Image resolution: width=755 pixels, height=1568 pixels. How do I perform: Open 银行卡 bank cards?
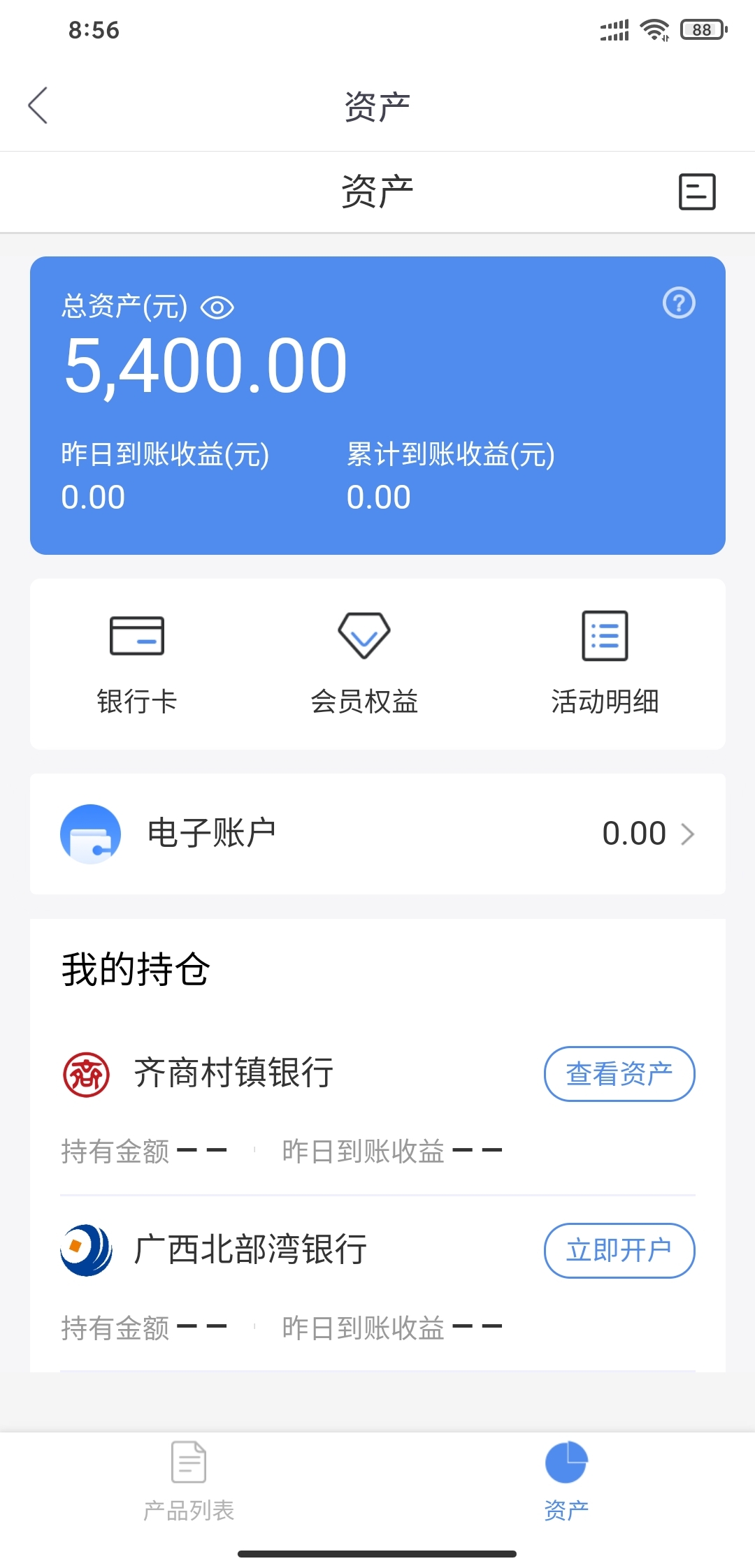point(137,664)
